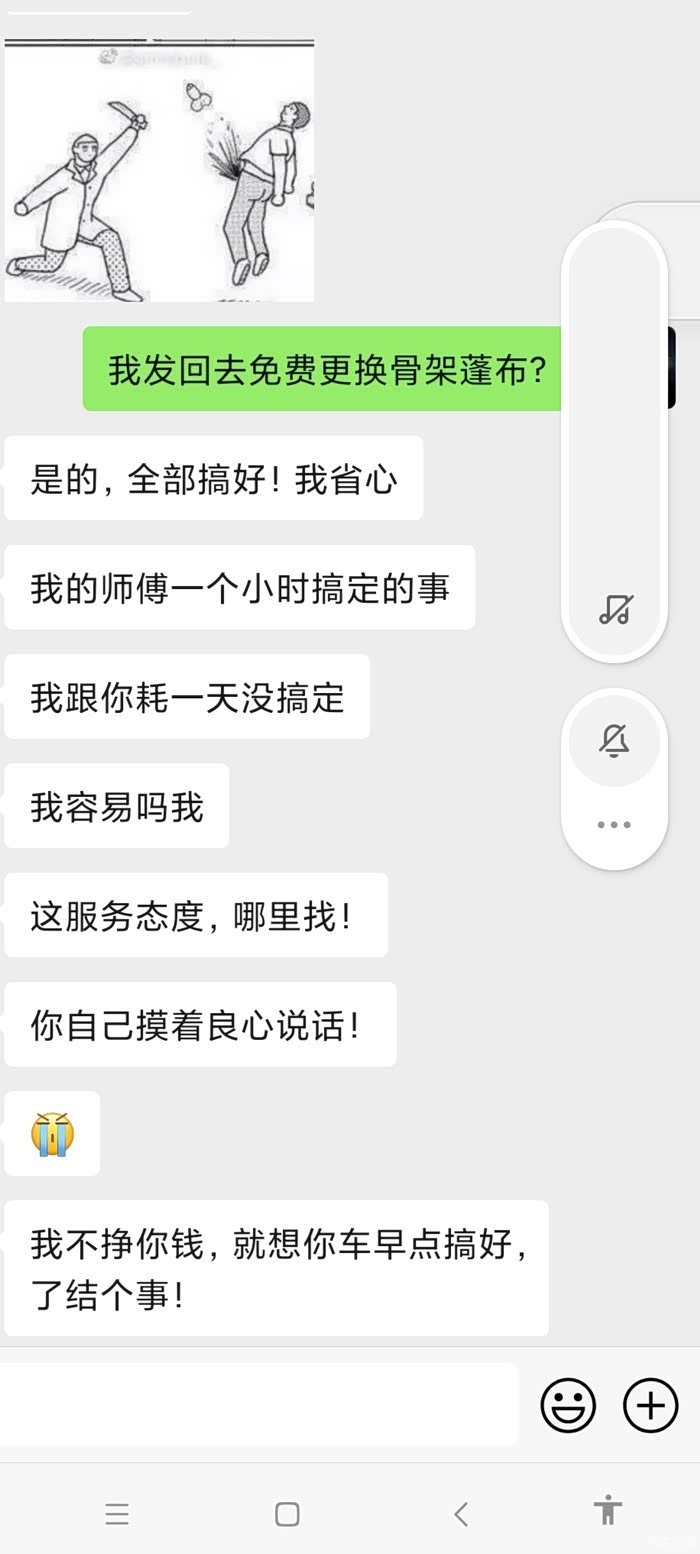
Task: Open the emoji picker
Action: (568, 1405)
